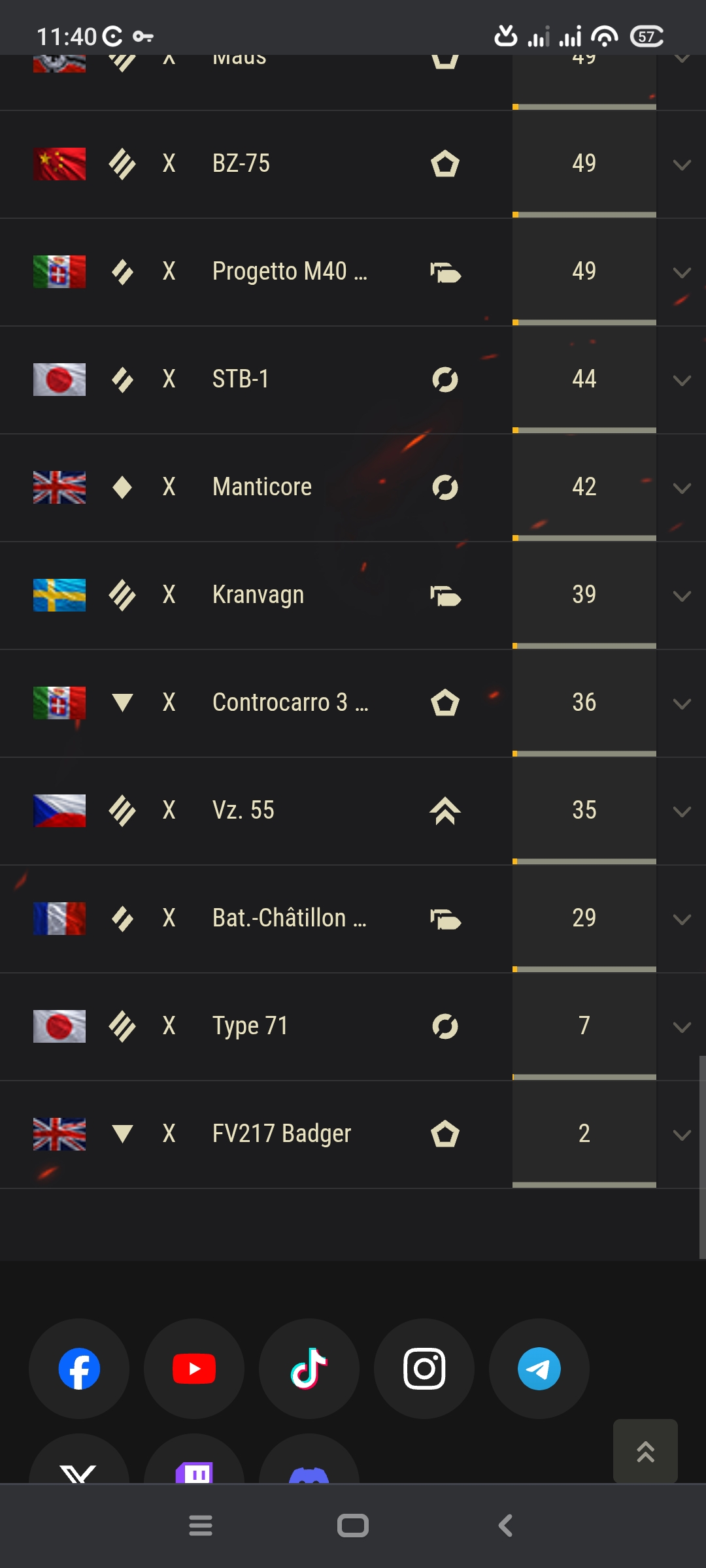Expand the STB-1 row chevron
The height and width of the screenshot is (1568, 706).
click(682, 380)
